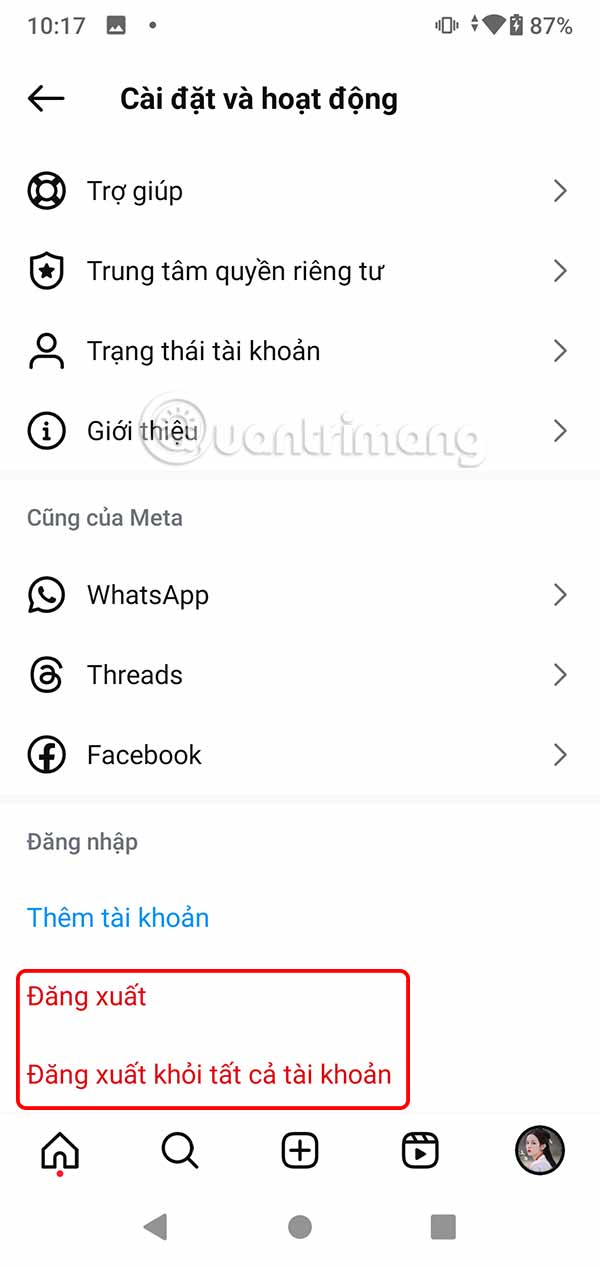The image size is (600, 1267).
Task: Open the profile avatar tab
Action: point(540,1151)
